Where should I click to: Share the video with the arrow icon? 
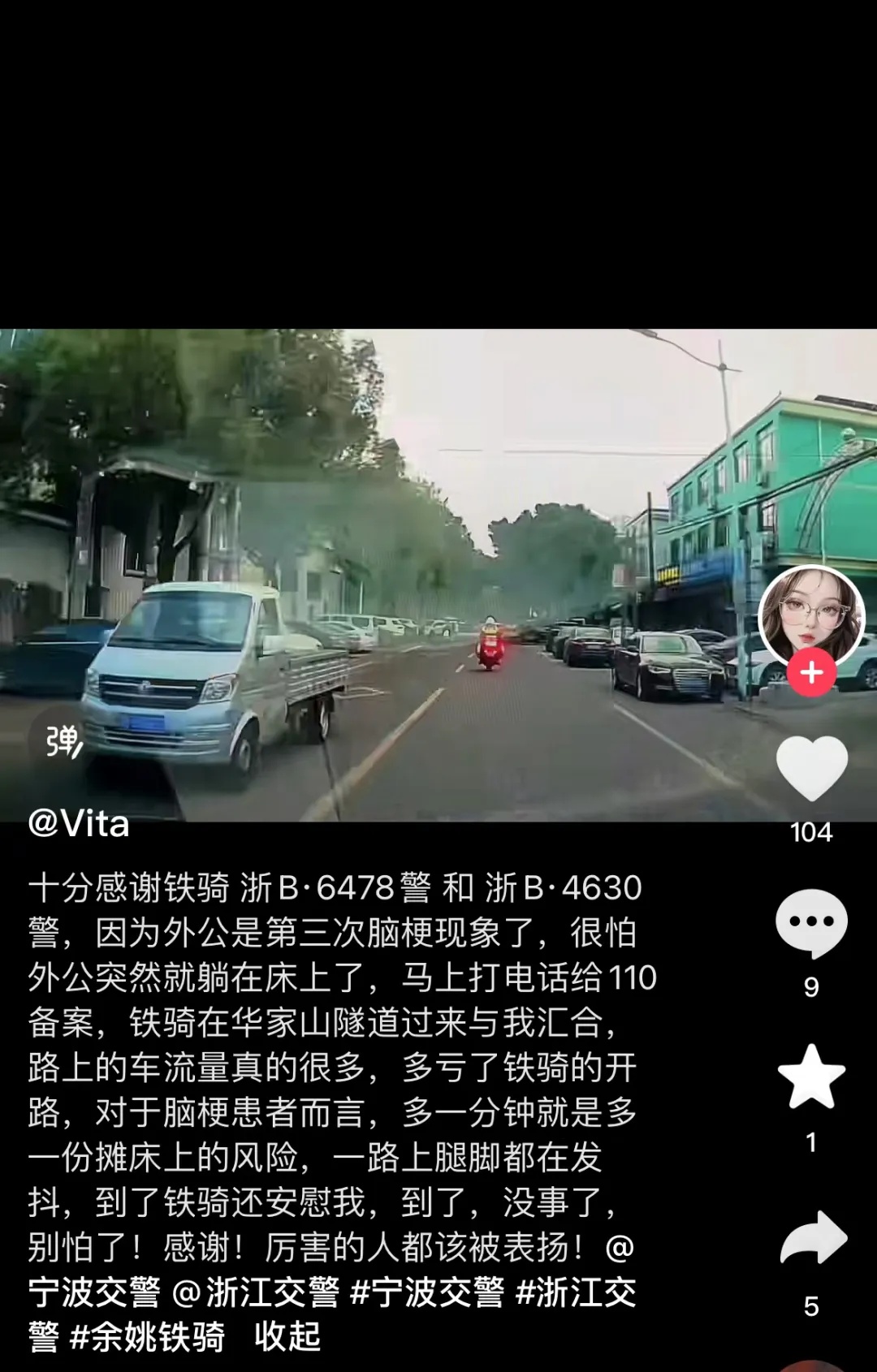[x=813, y=1238]
